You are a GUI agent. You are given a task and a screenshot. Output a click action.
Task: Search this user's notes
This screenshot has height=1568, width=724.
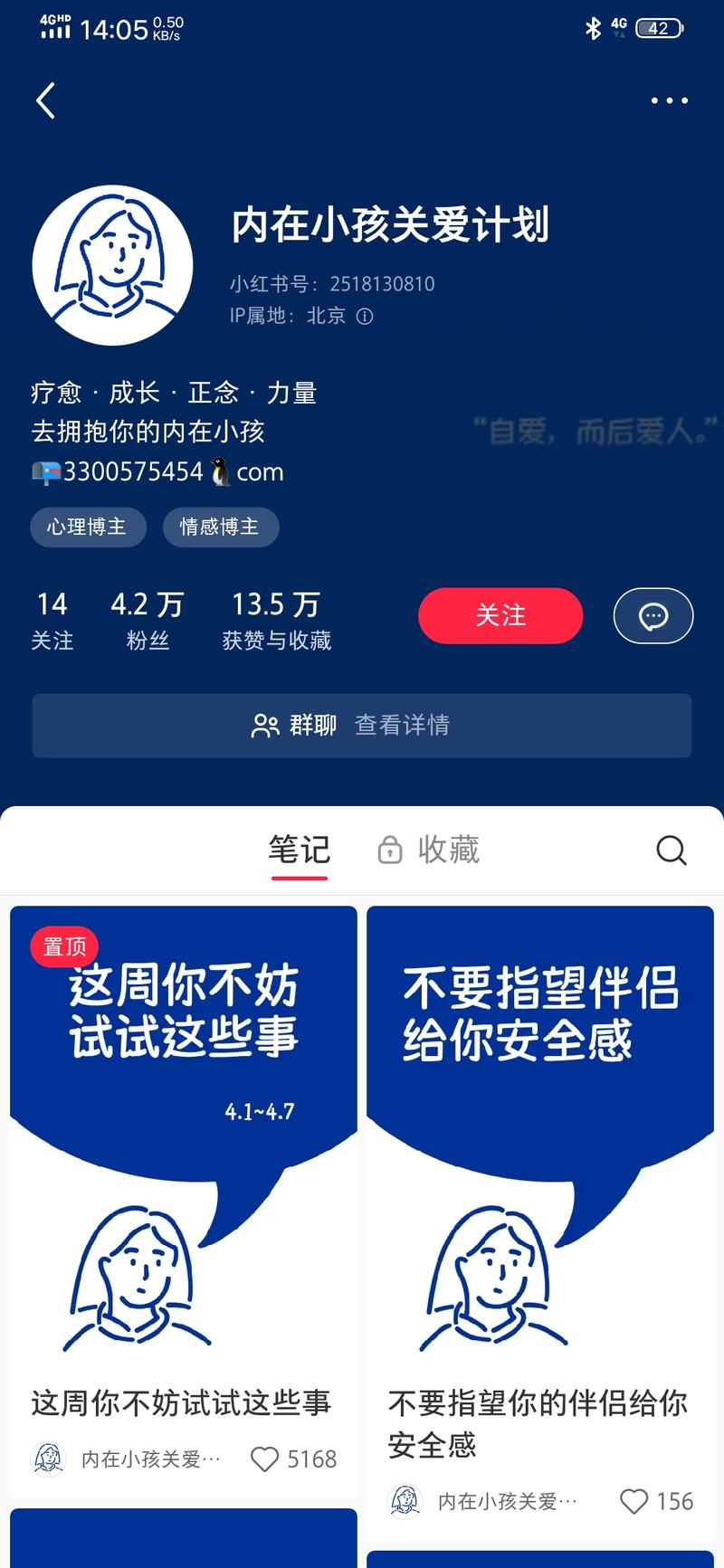[671, 850]
